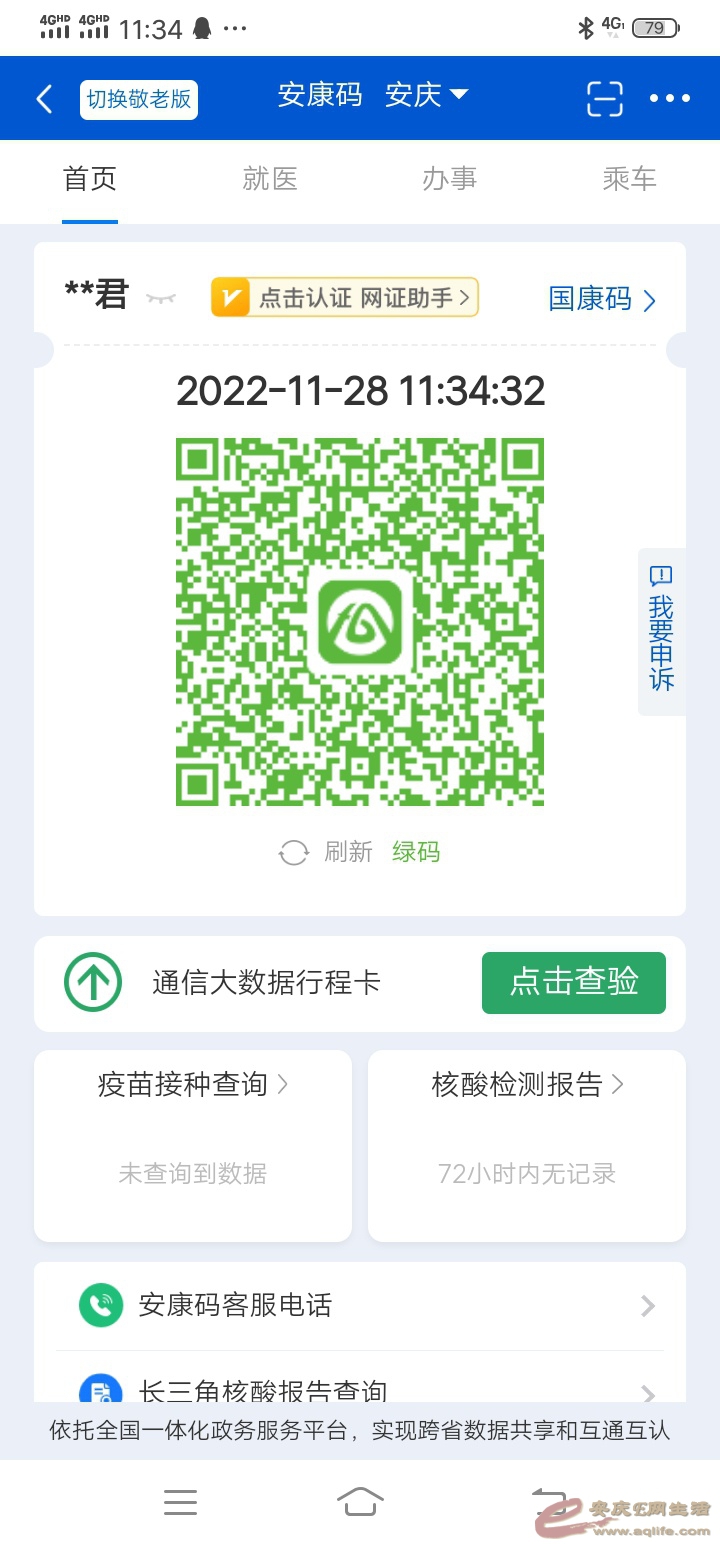
Task: Tap 点击认证 网证助手 banner
Action: (x=345, y=298)
